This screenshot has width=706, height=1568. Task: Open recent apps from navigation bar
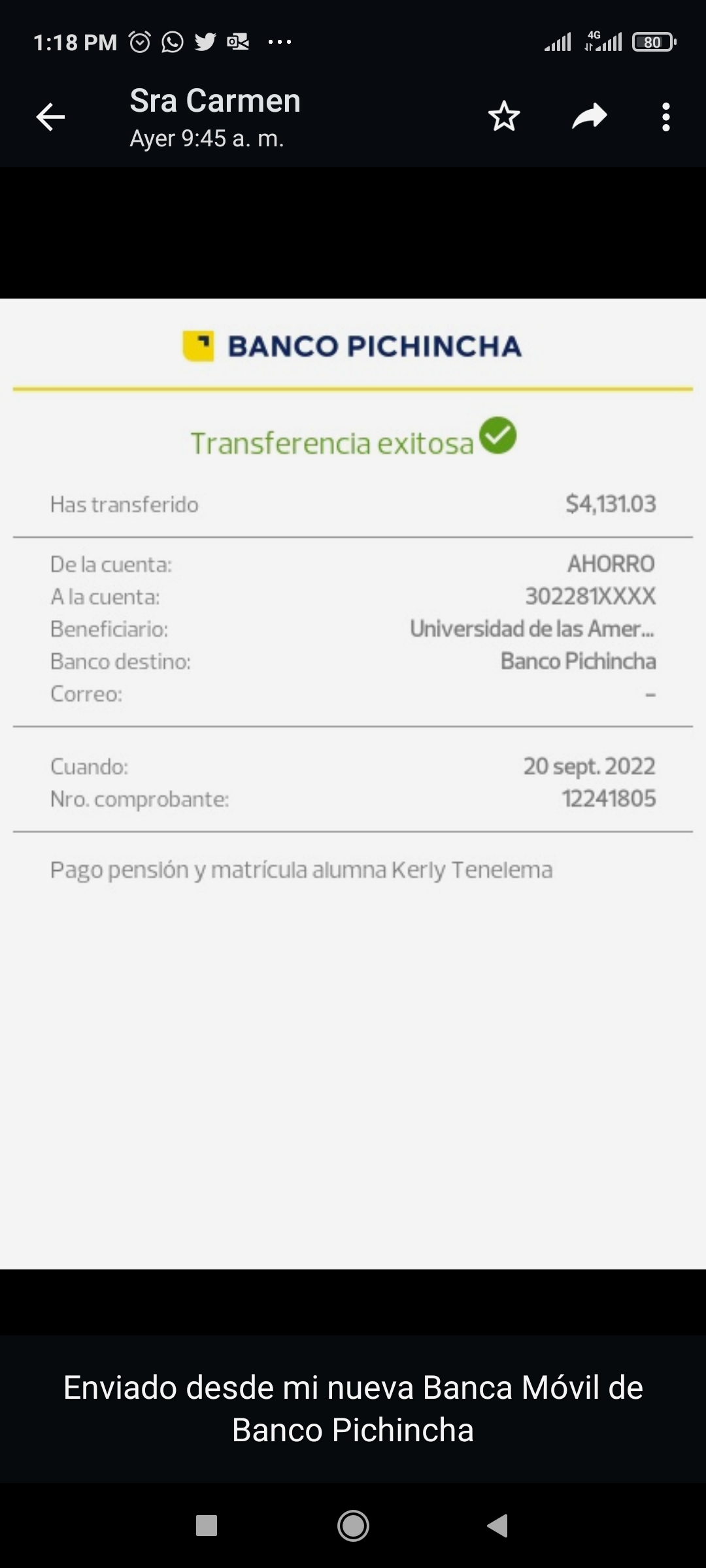coord(207,1526)
